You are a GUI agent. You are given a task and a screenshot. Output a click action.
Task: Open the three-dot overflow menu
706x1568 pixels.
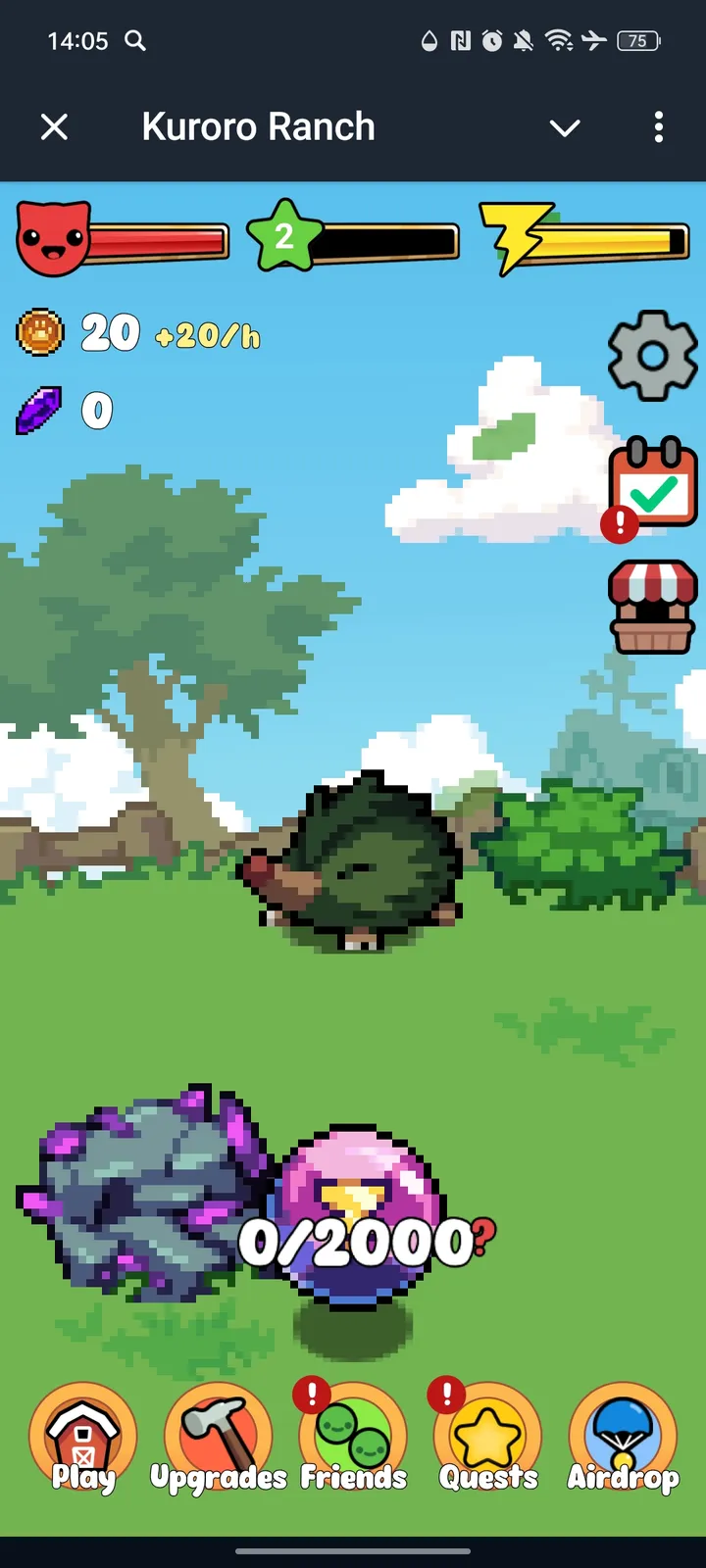point(658,126)
